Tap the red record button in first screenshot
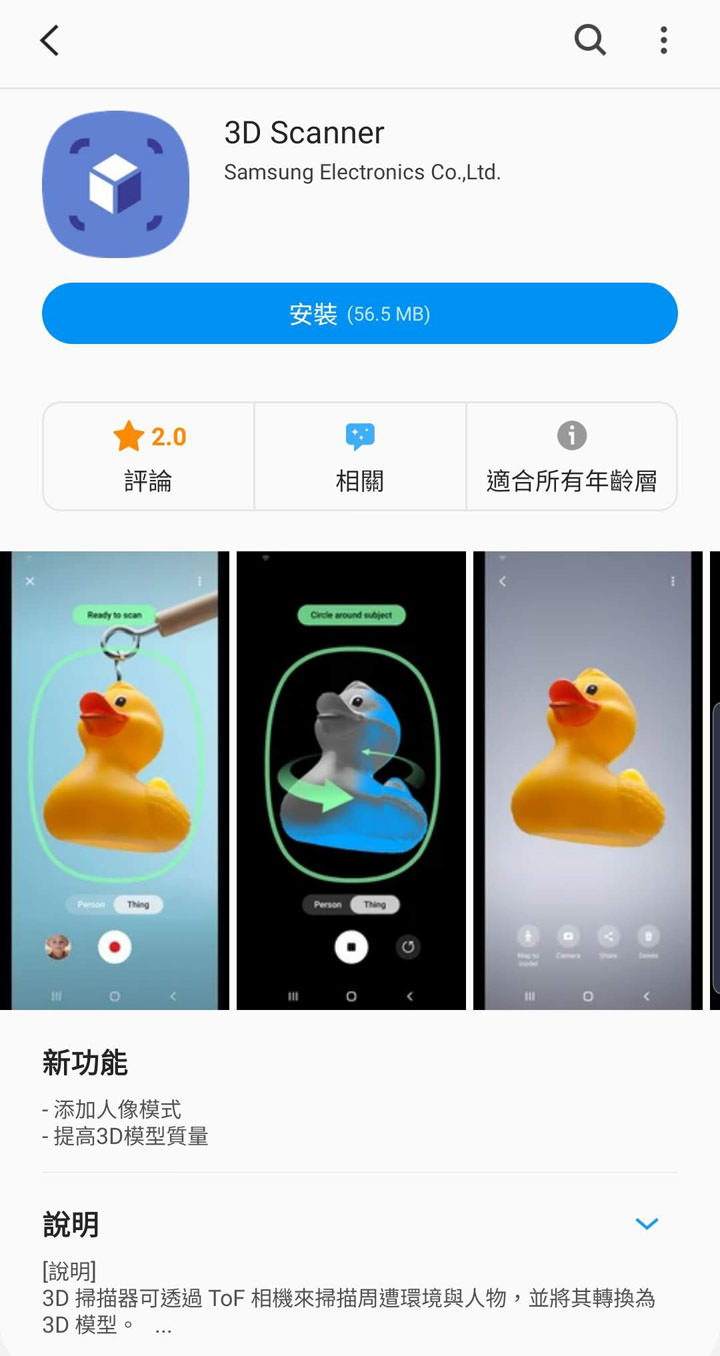The width and height of the screenshot is (720, 1356). tap(115, 947)
